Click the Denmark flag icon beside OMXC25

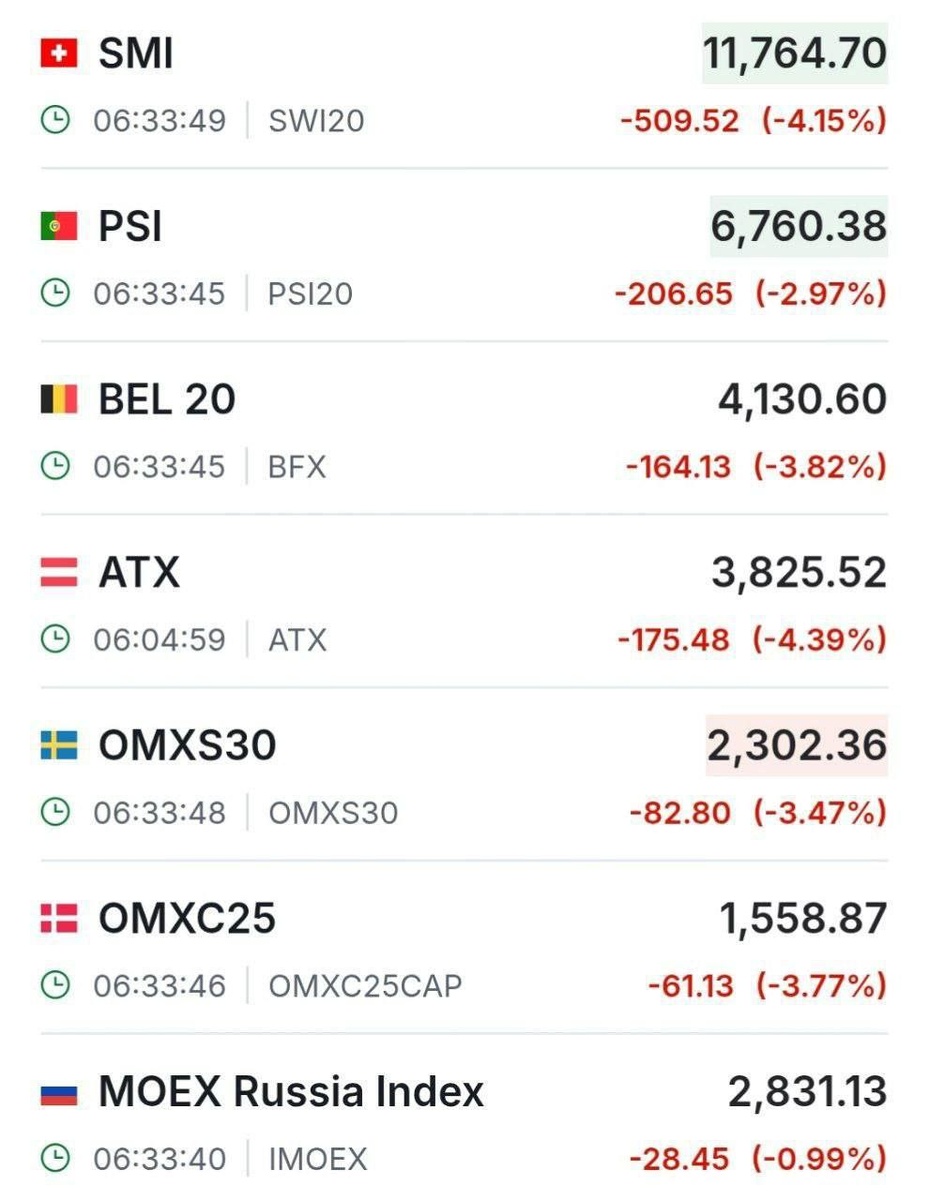pos(58,918)
